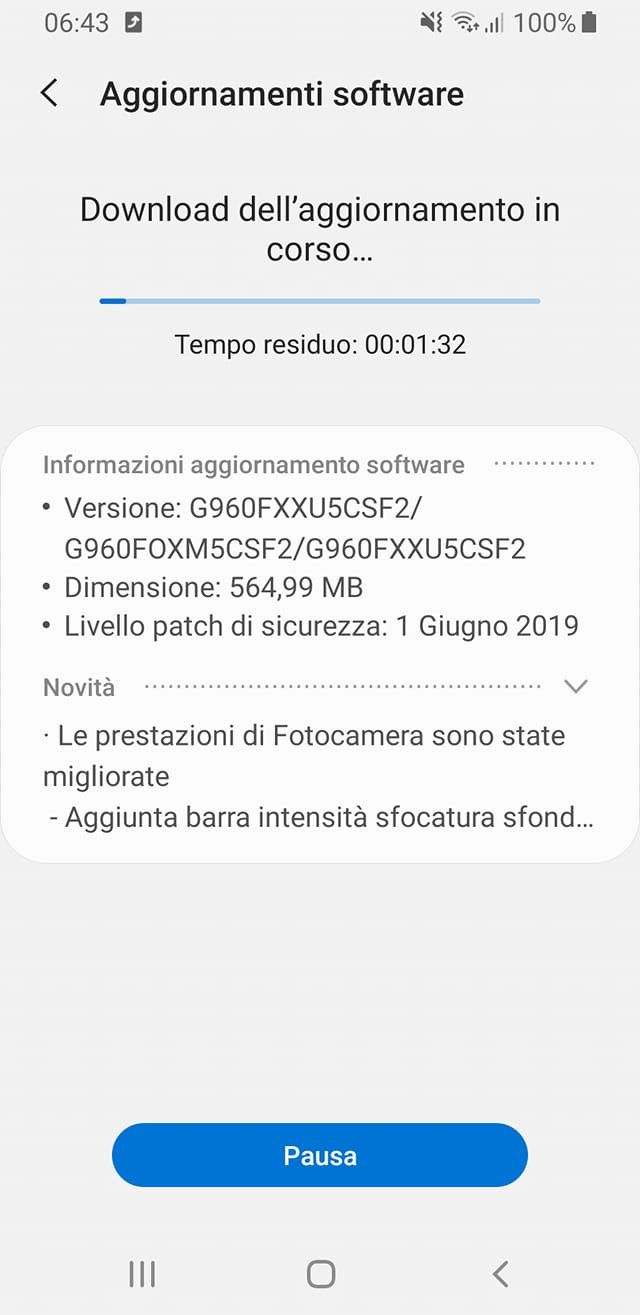Expand the Novità section chevron

click(x=576, y=687)
